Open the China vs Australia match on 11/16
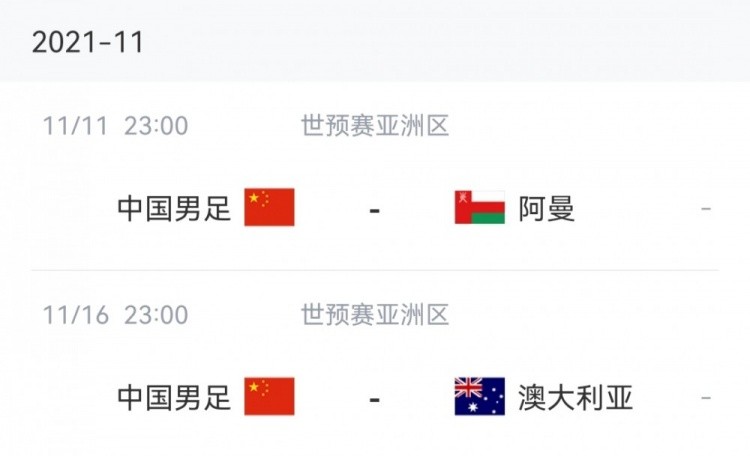The width and height of the screenshot is (750, 456). click(x=374, y=398)
